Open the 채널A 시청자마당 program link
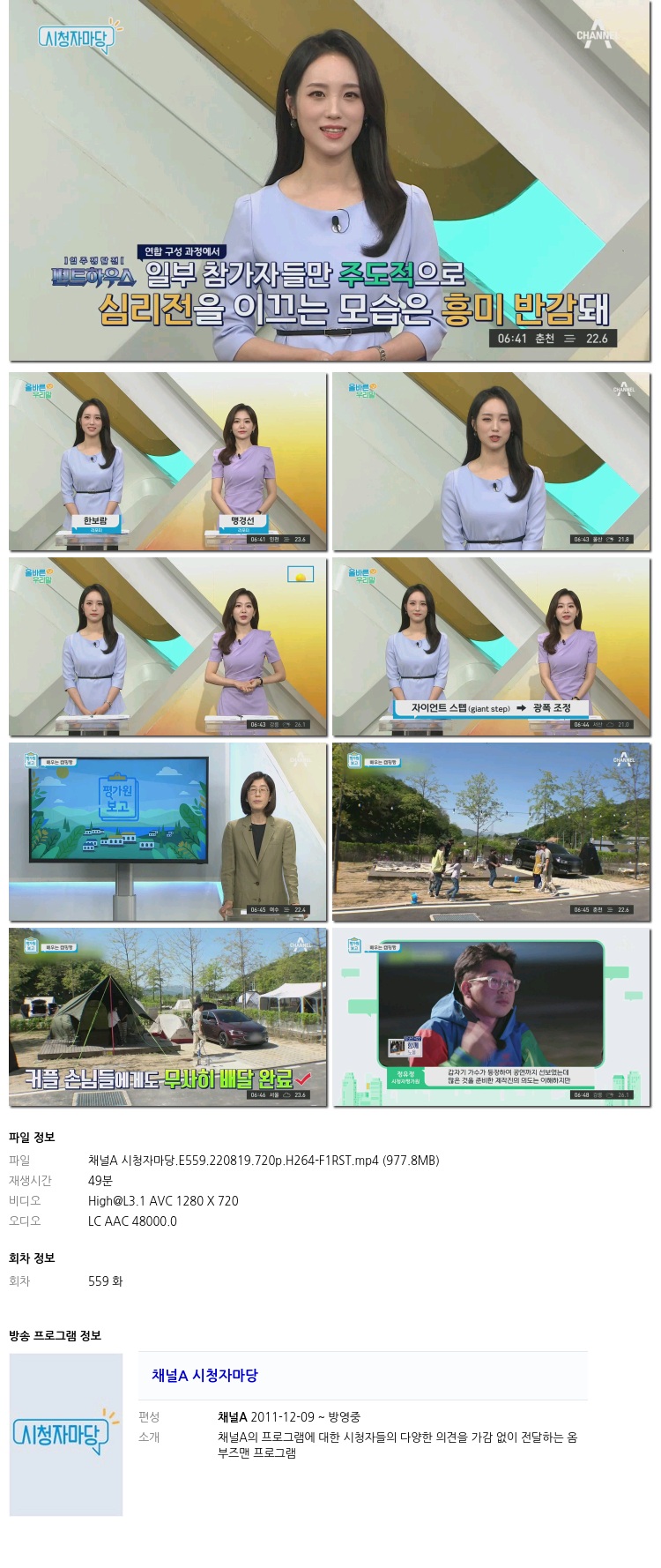The image size is (661, 1568). [204, 1375]
